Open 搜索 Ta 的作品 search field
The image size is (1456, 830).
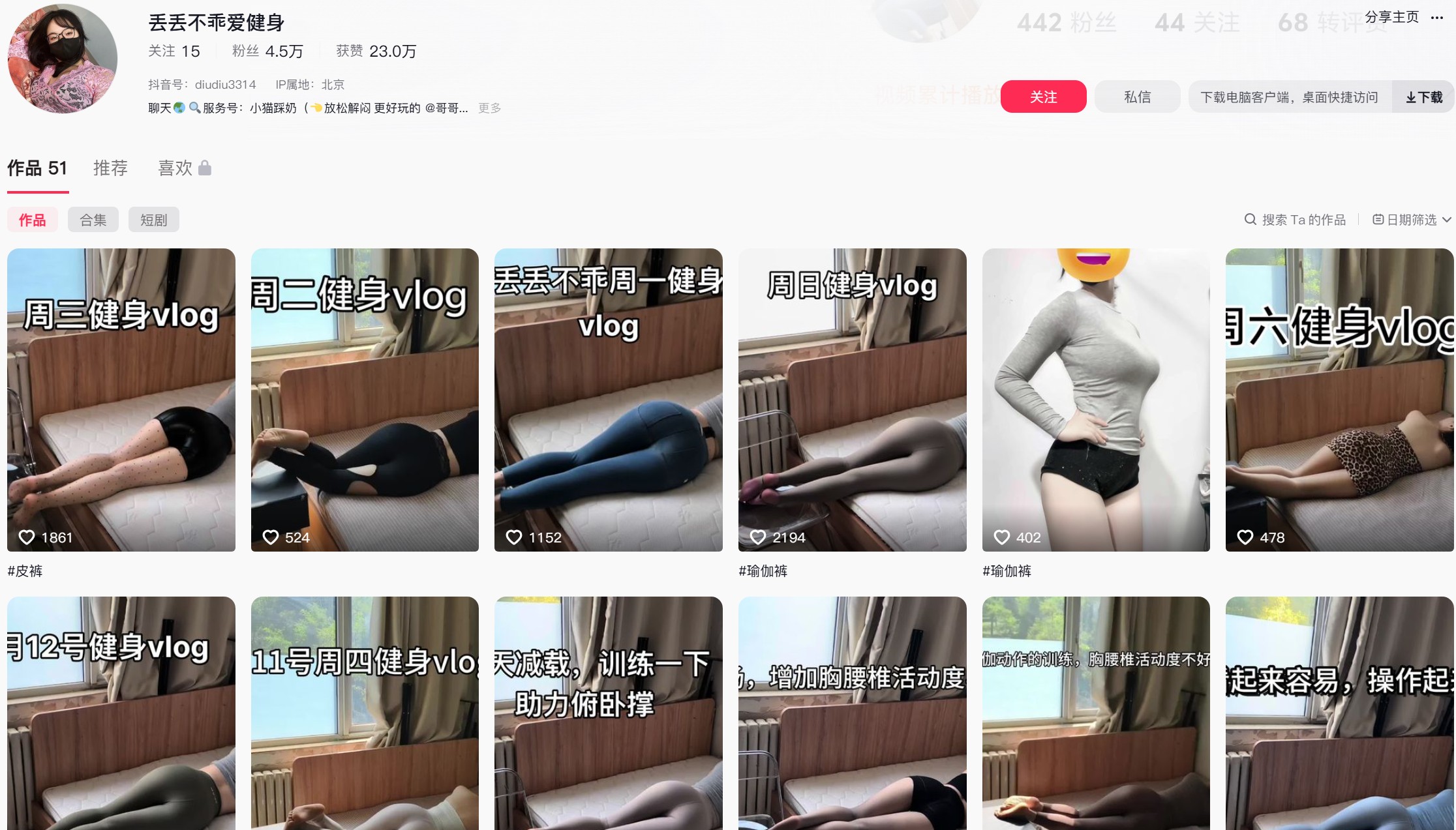click(1296, 220)
